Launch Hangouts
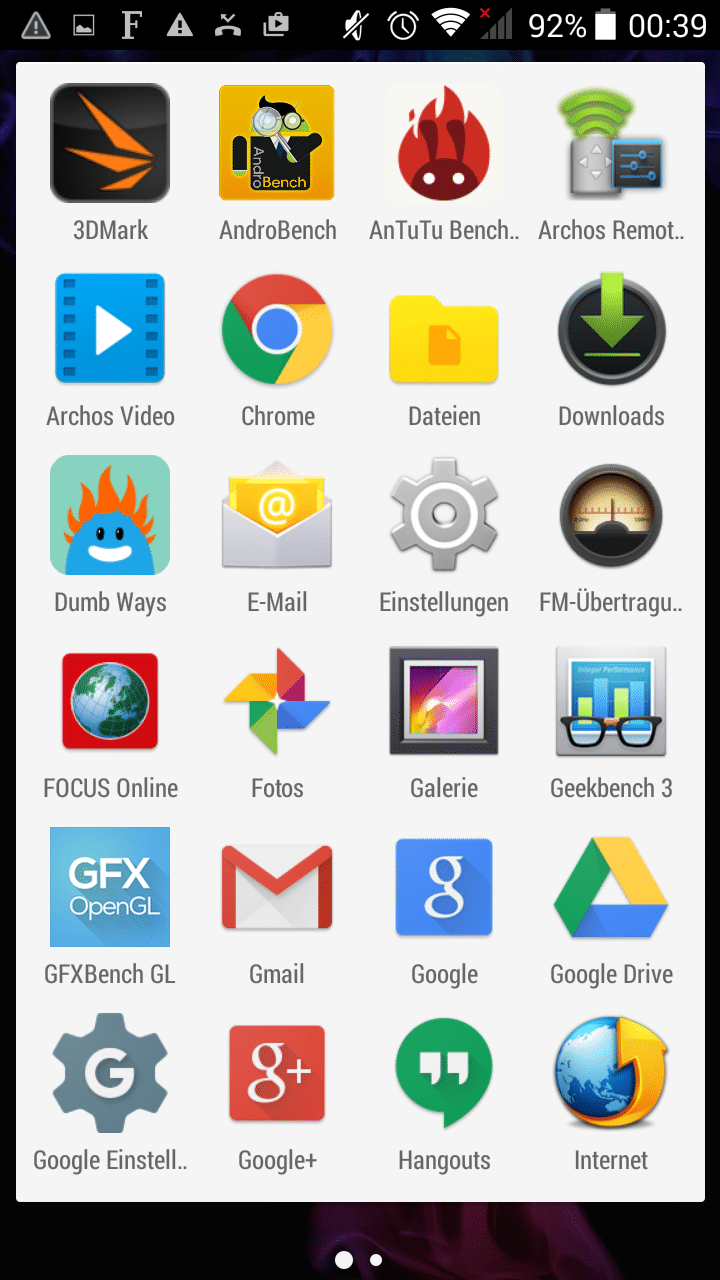720x1280 pixels. [444, 1073]
